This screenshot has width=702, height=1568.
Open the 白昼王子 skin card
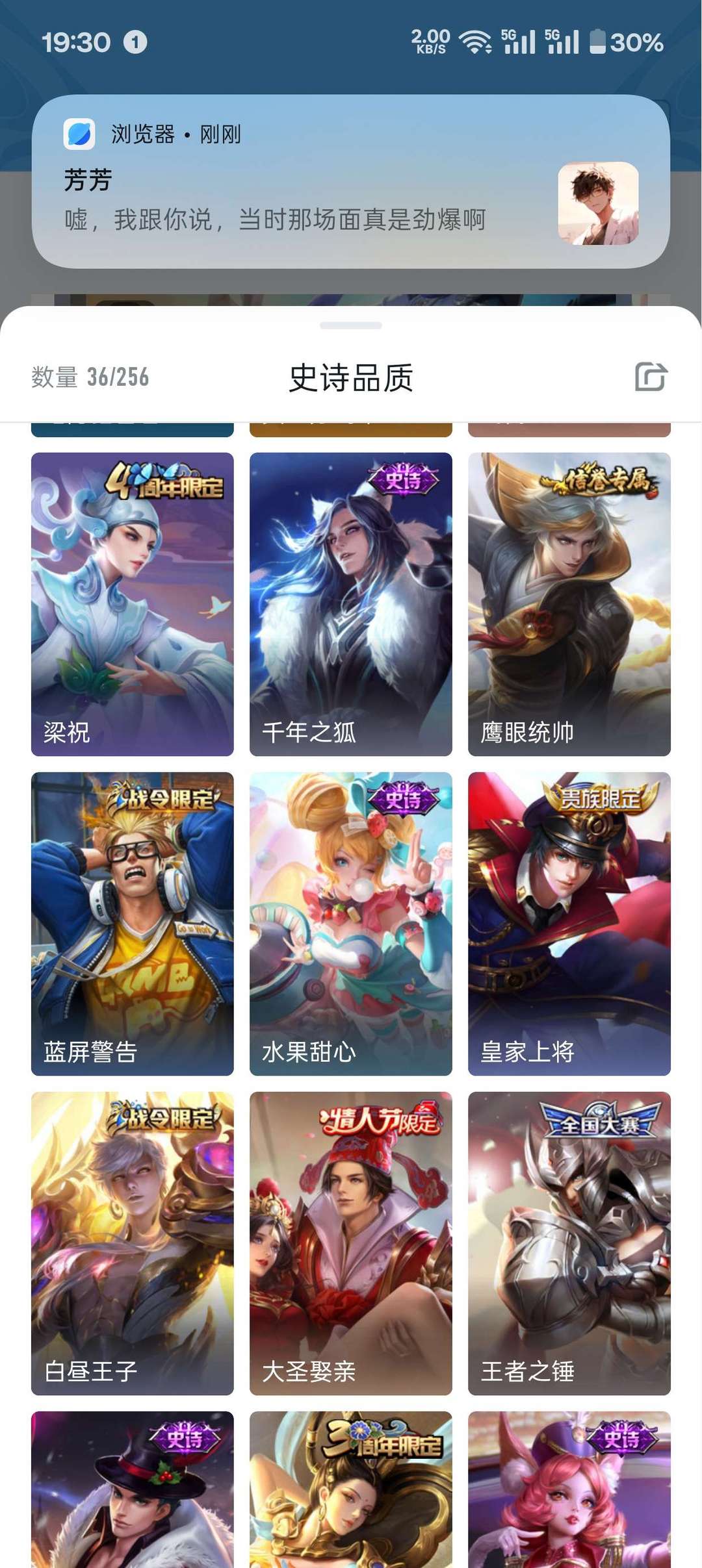[133, 1243]
